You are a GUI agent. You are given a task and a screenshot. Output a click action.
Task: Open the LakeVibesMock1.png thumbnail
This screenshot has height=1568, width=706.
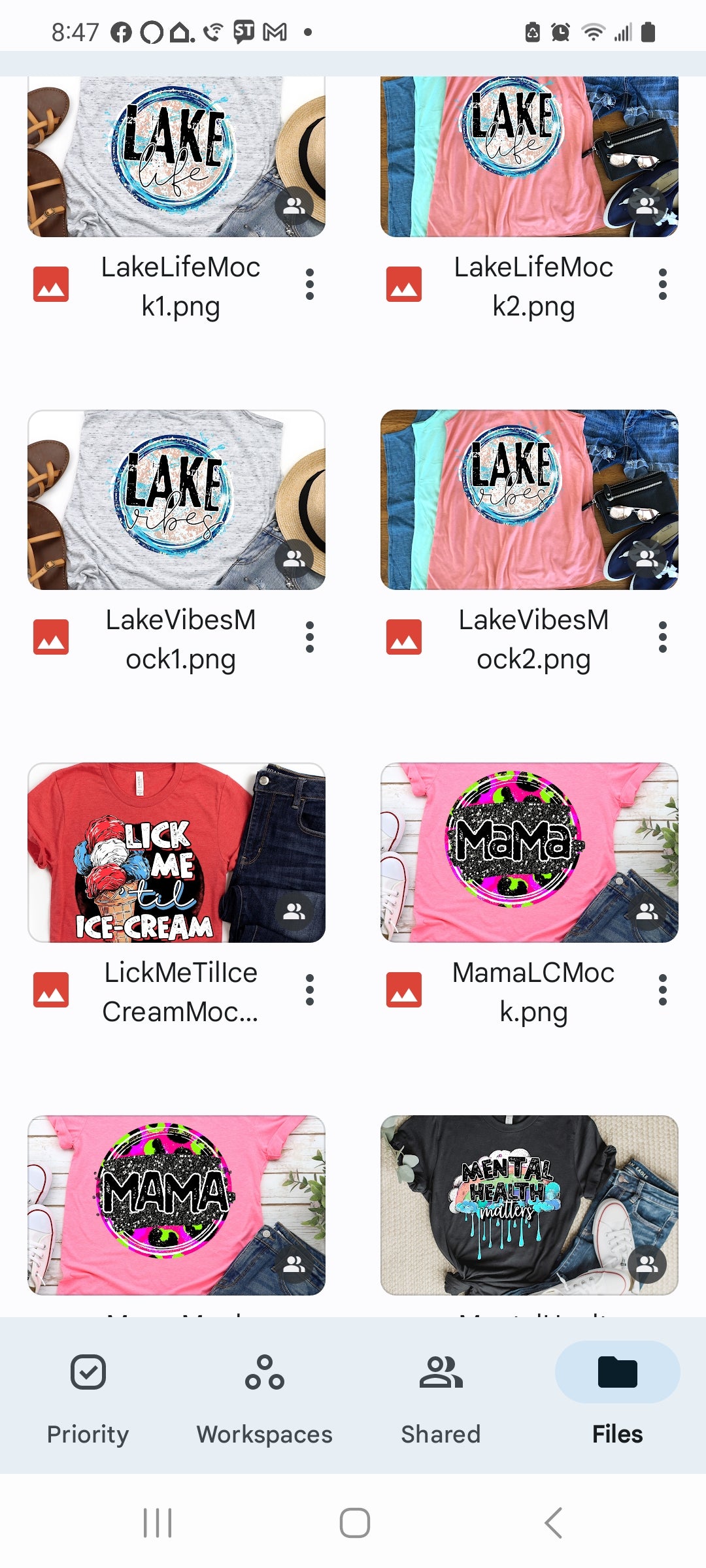click(176, 500)
